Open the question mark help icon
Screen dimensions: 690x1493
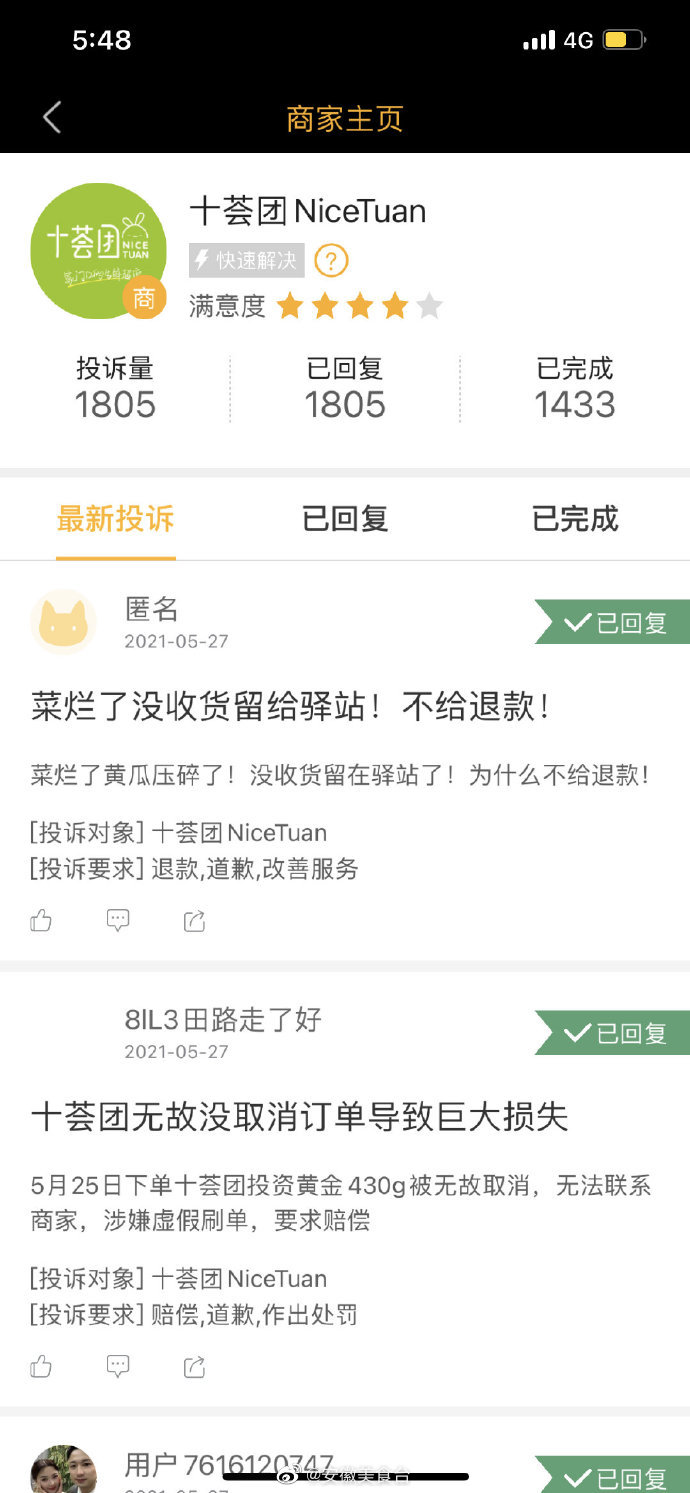[331, 262]
